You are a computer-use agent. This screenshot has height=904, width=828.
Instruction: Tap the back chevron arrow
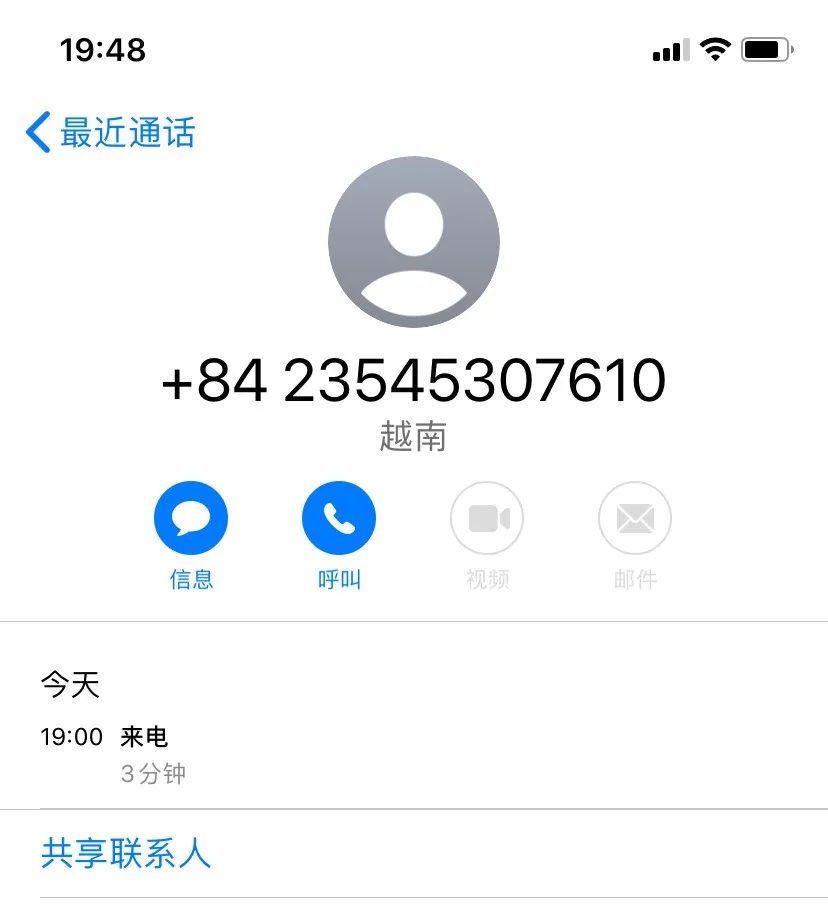(38, 131)
